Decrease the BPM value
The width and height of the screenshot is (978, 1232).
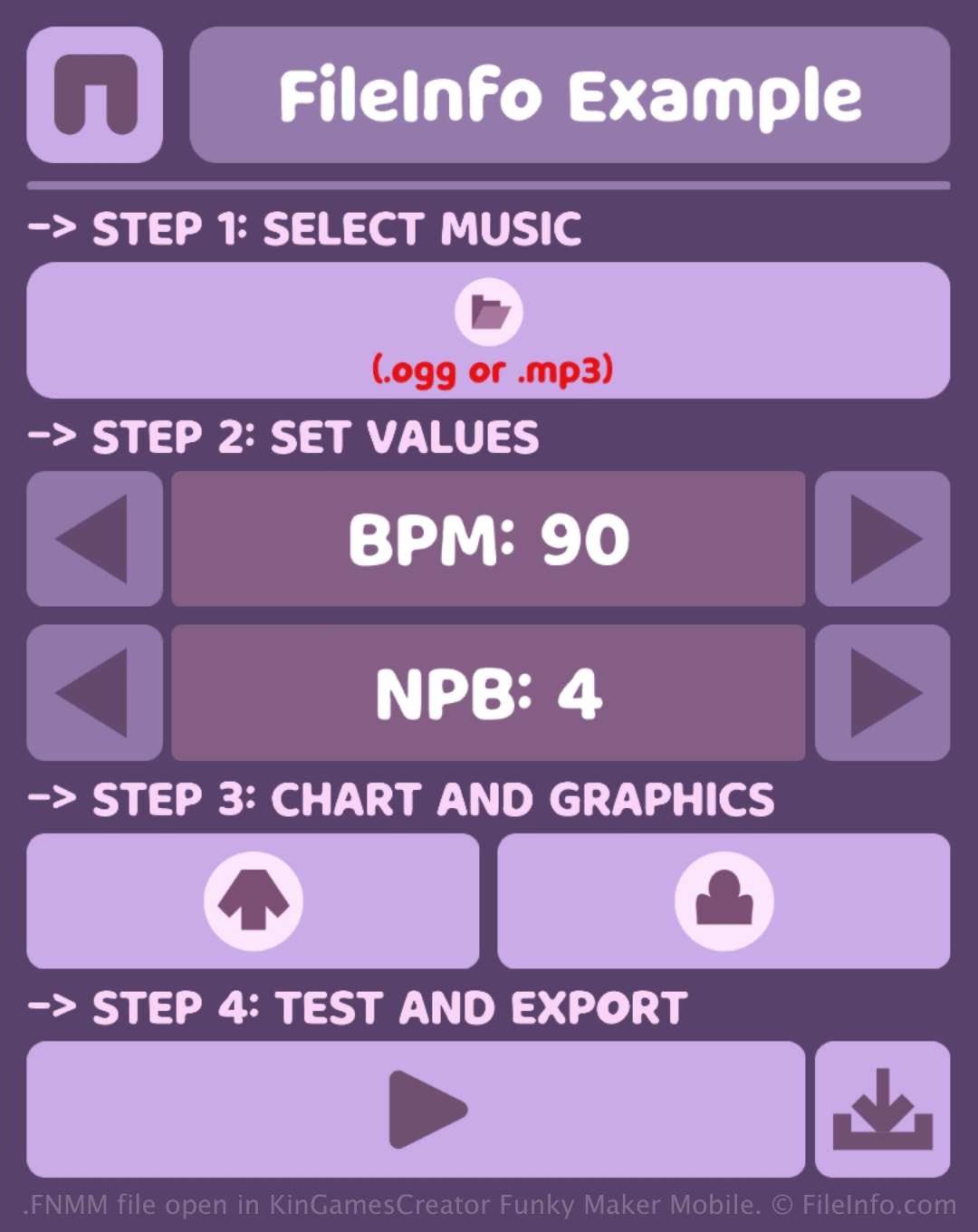[95, 539]
